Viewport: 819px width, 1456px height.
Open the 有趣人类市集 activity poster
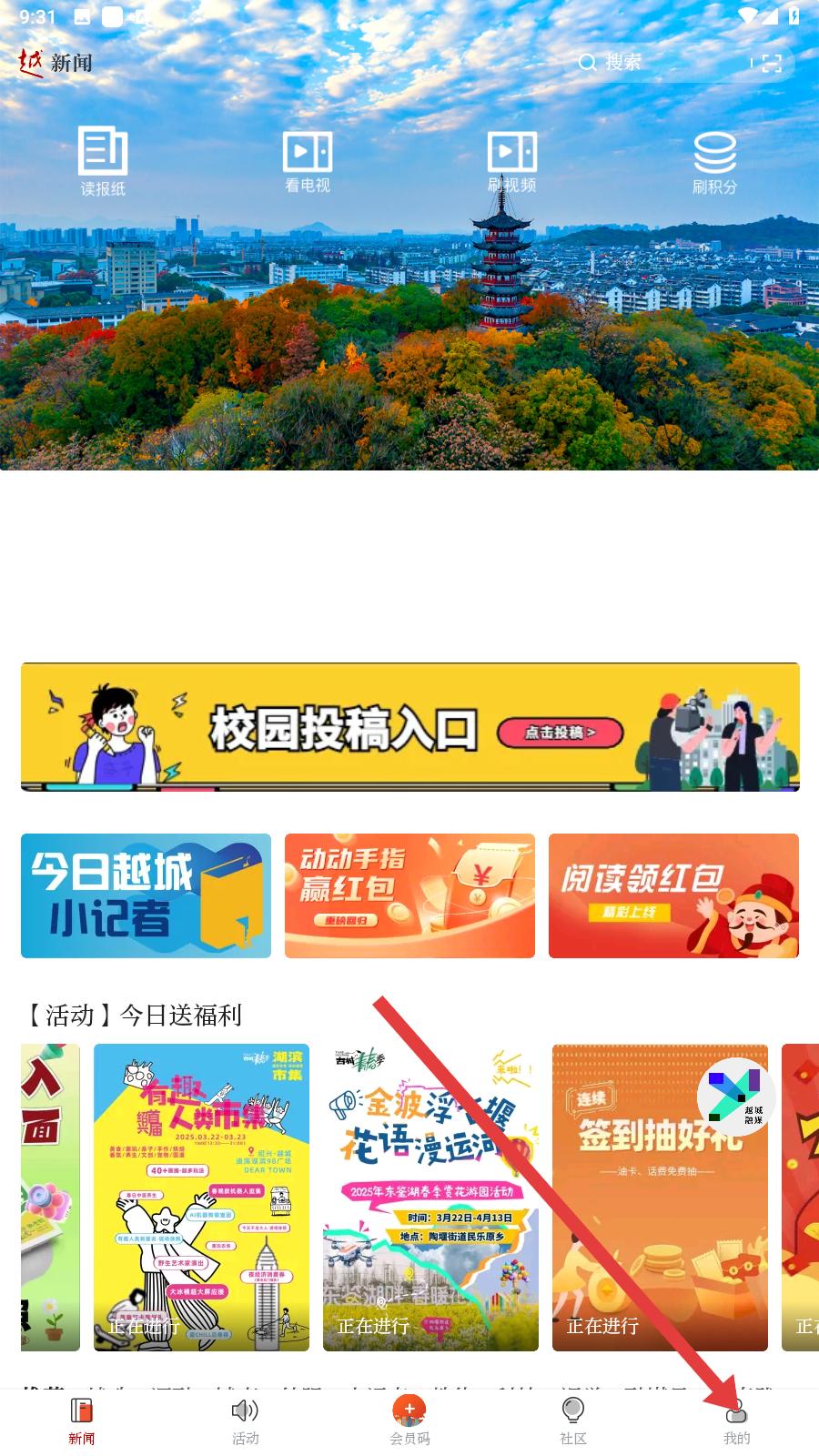201,1198
